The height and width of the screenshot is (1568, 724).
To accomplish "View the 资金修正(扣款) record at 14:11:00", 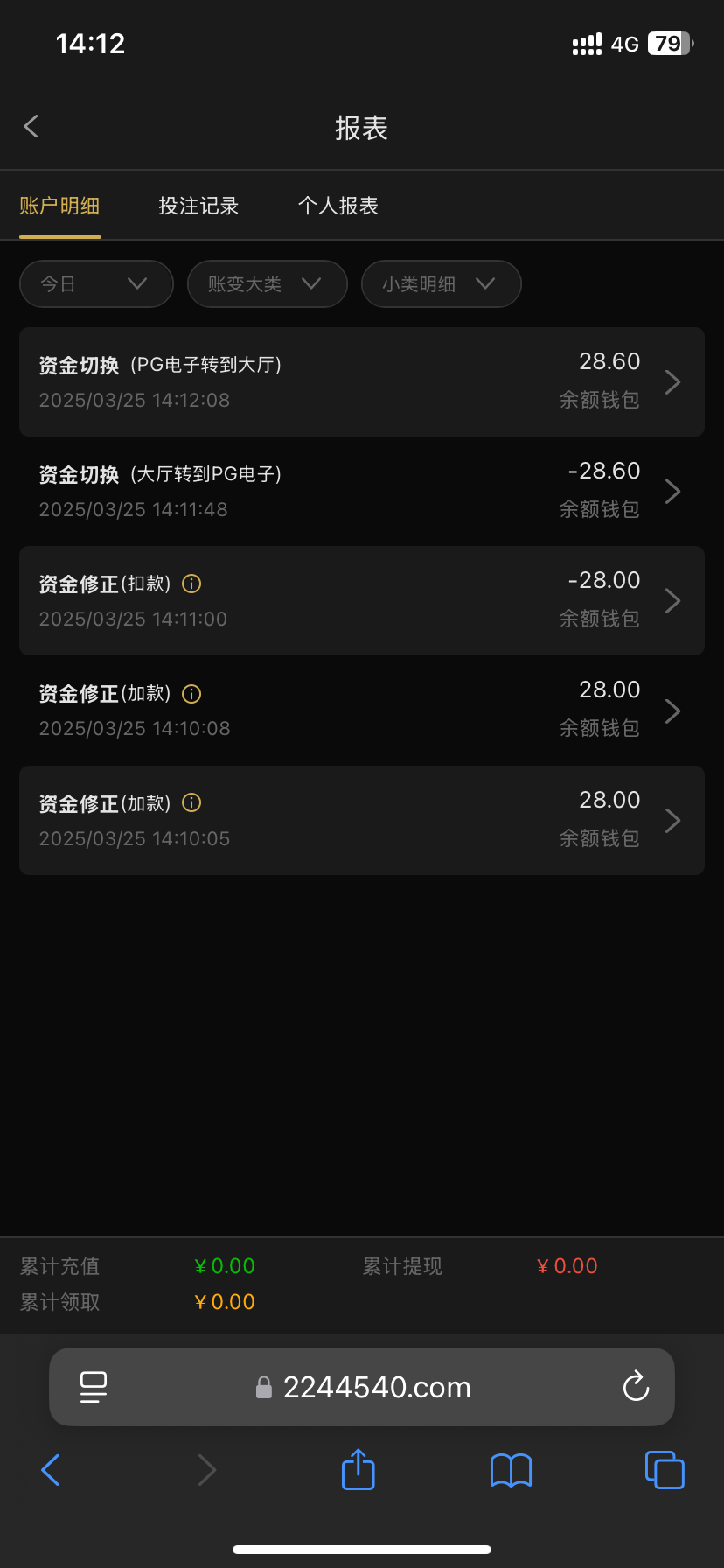I will point(362,601).
